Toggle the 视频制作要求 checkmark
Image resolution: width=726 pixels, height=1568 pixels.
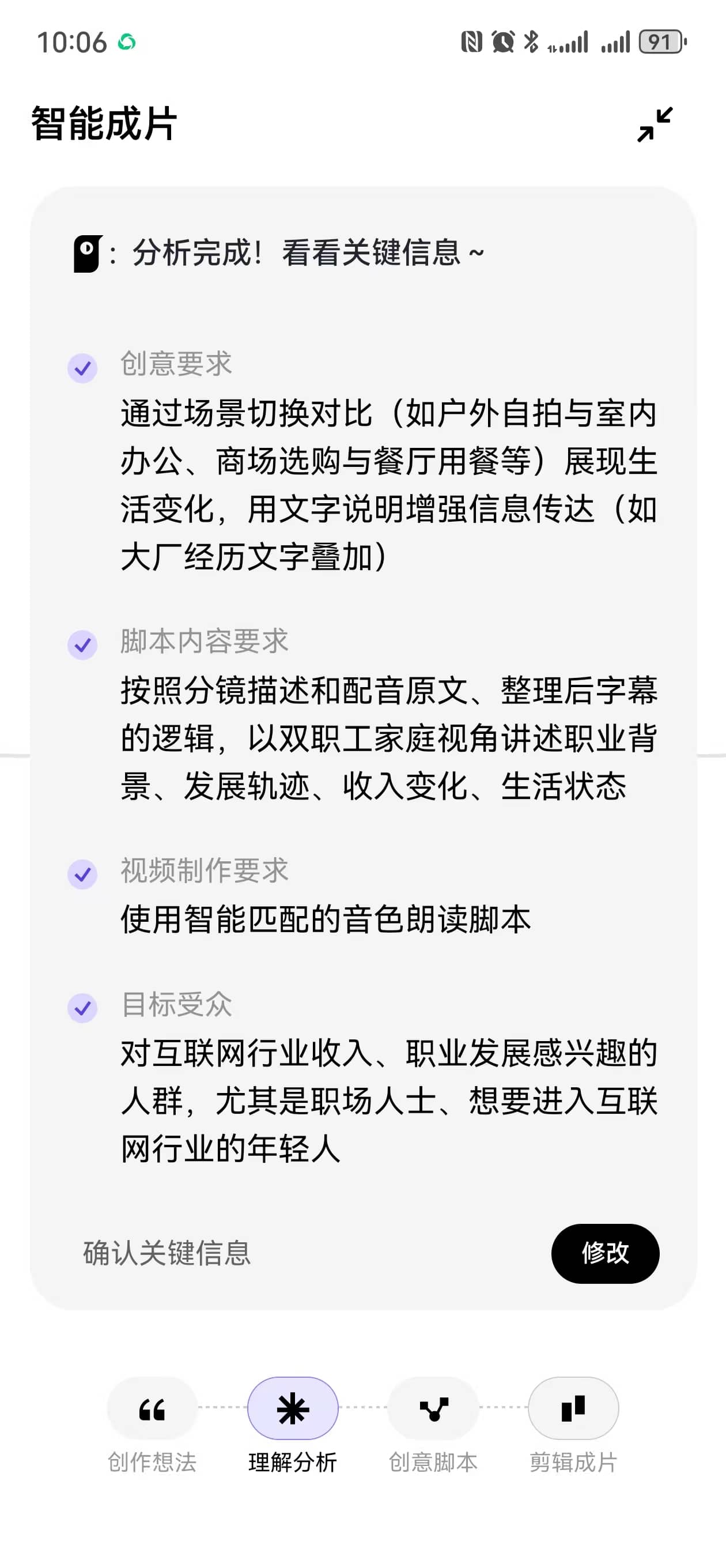coord(82,875)
